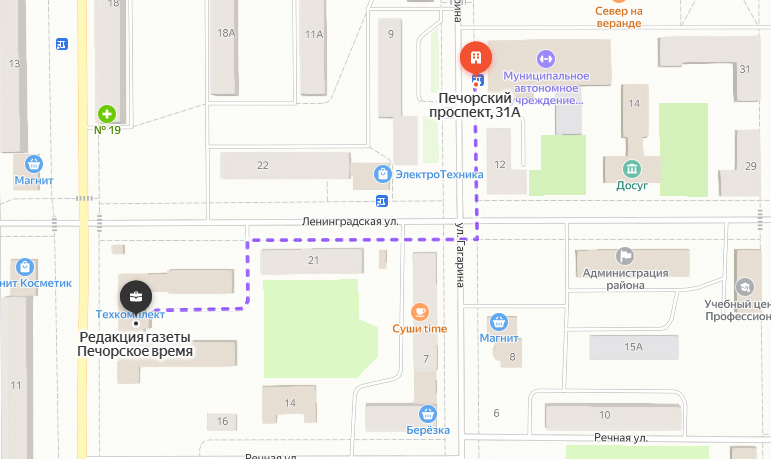Select the Администрация района flag marker
The width and height of the screenshot is (771, 459).
tap(625, 256)
